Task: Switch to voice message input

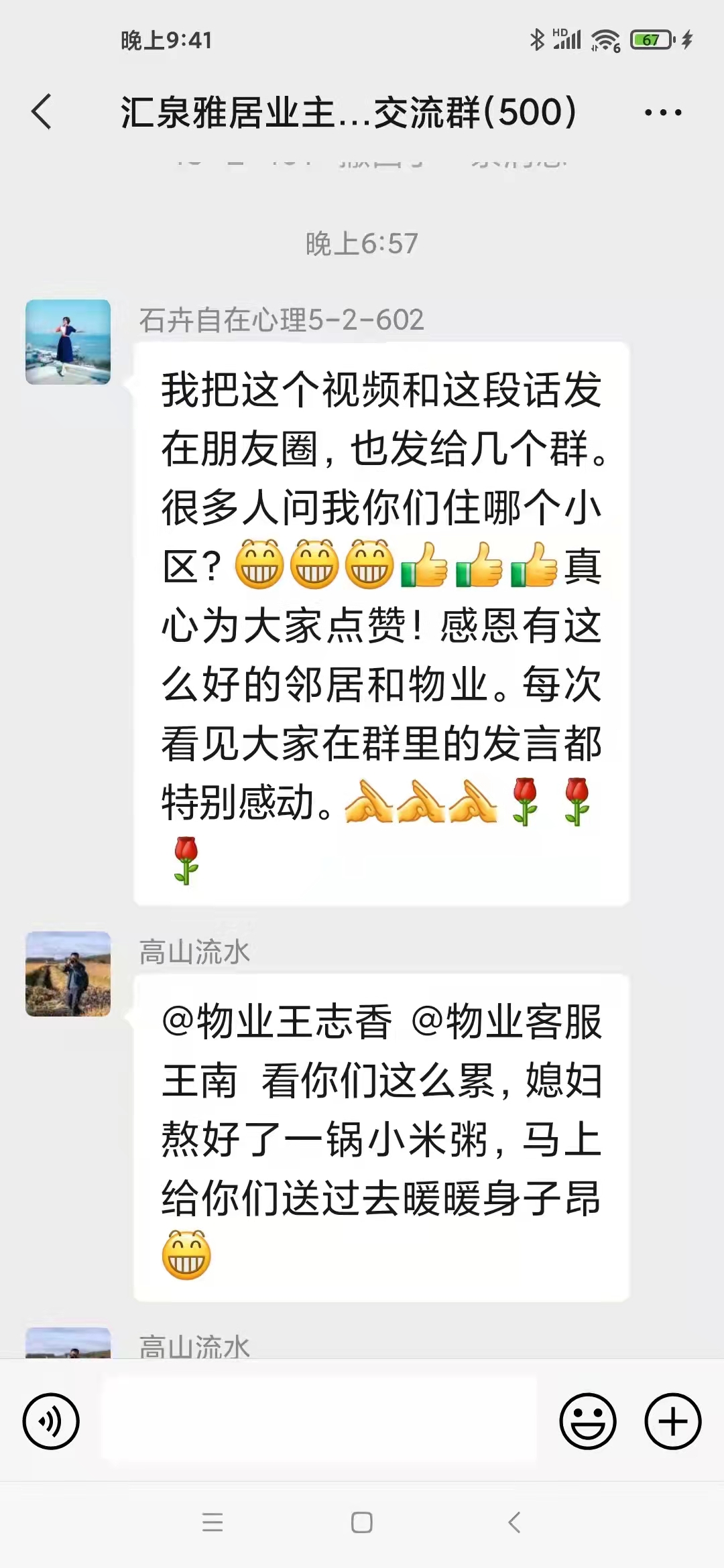Action: tap(51, 1421)
